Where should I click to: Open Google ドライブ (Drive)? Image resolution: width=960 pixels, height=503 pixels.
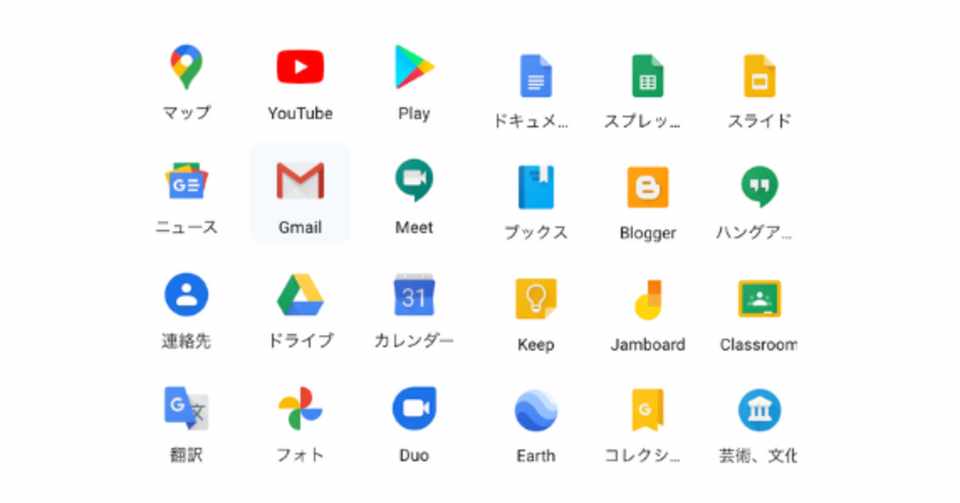[x=300, y=296]
